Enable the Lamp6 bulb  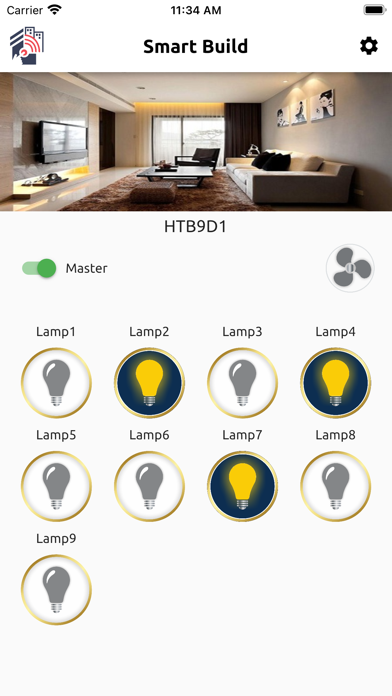pos(149,486)
